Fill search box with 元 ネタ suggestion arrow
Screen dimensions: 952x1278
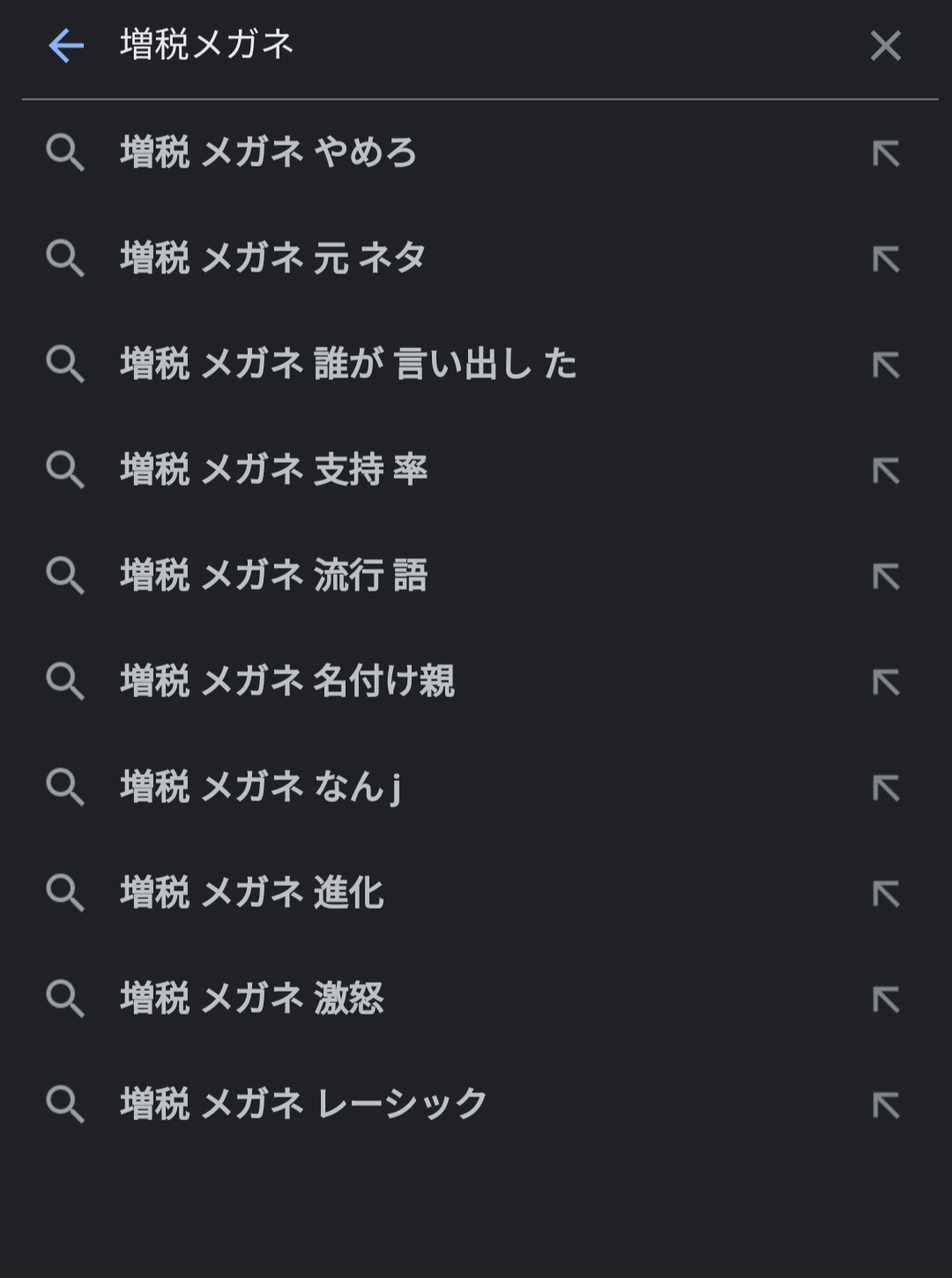(x=885, y=259)
